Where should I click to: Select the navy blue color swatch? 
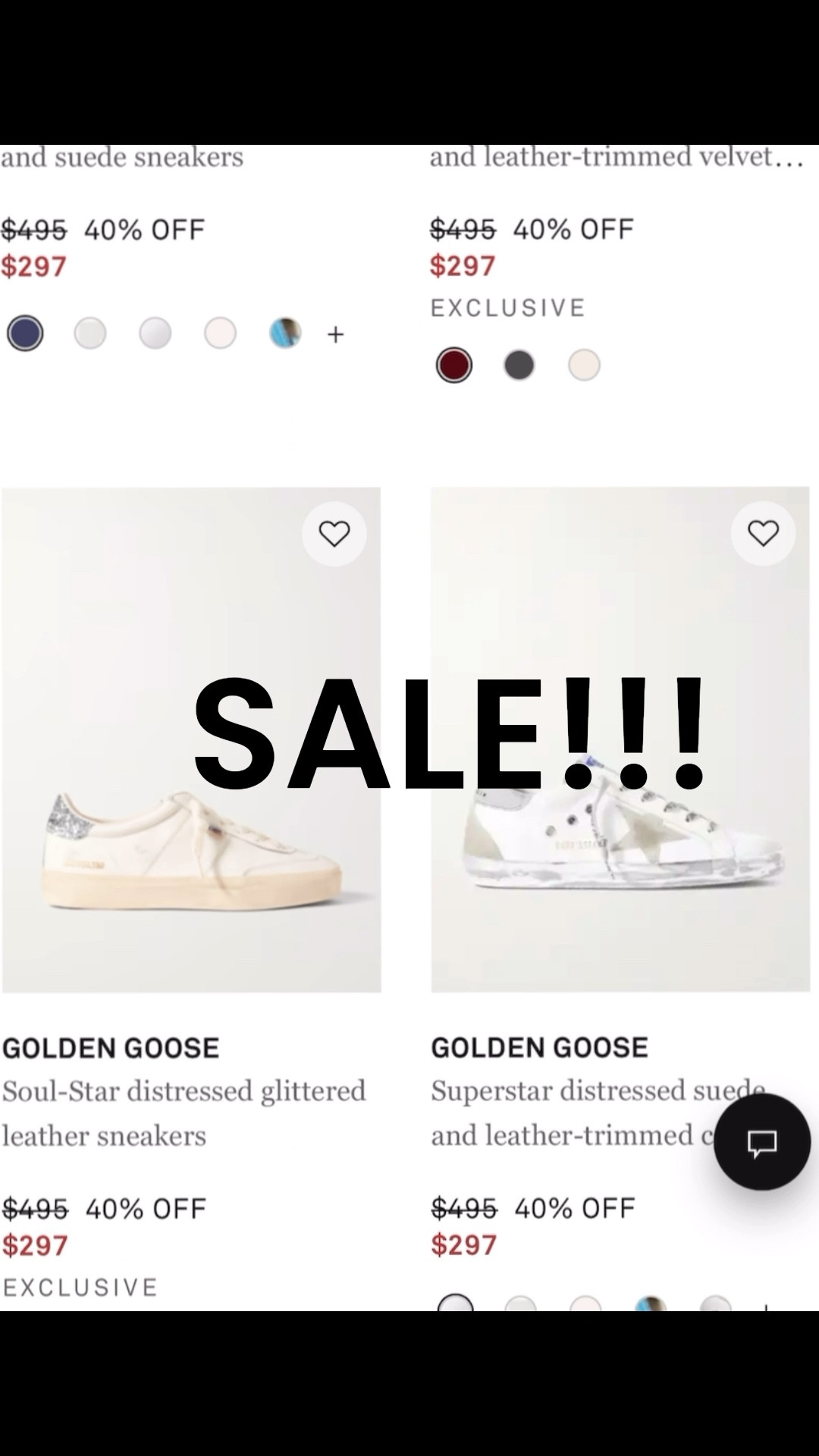click(x=25, y=333)
